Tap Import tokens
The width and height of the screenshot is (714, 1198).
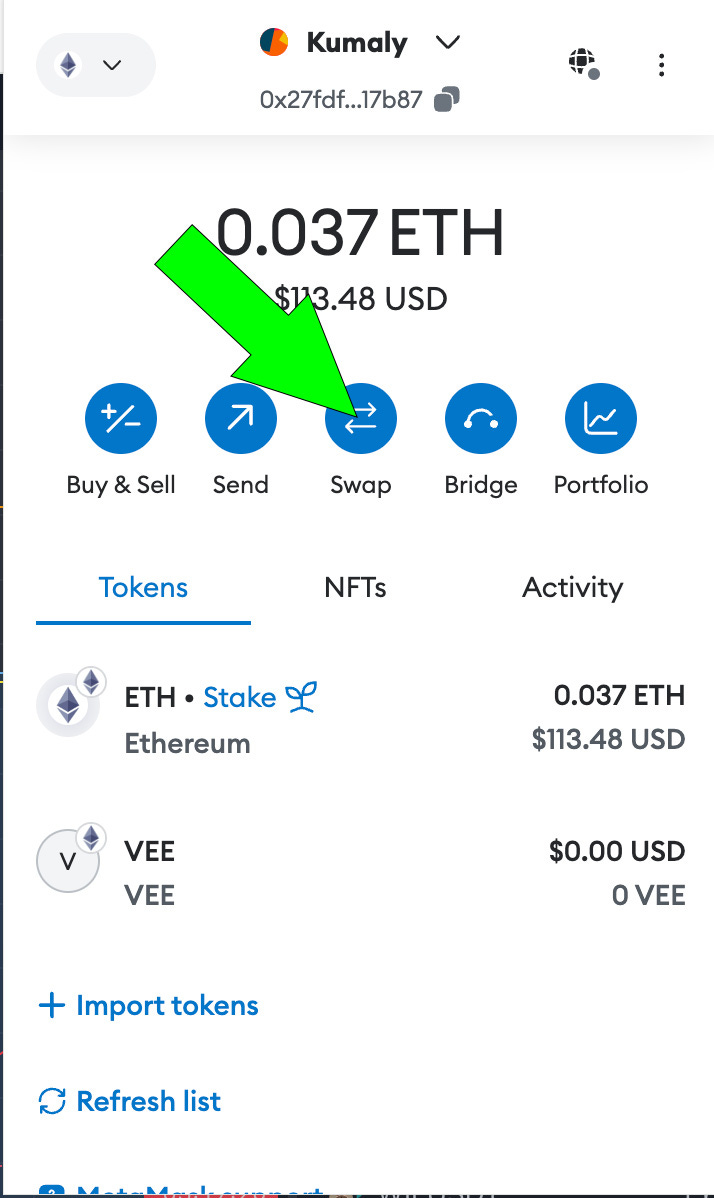[x=148, y=1005]
